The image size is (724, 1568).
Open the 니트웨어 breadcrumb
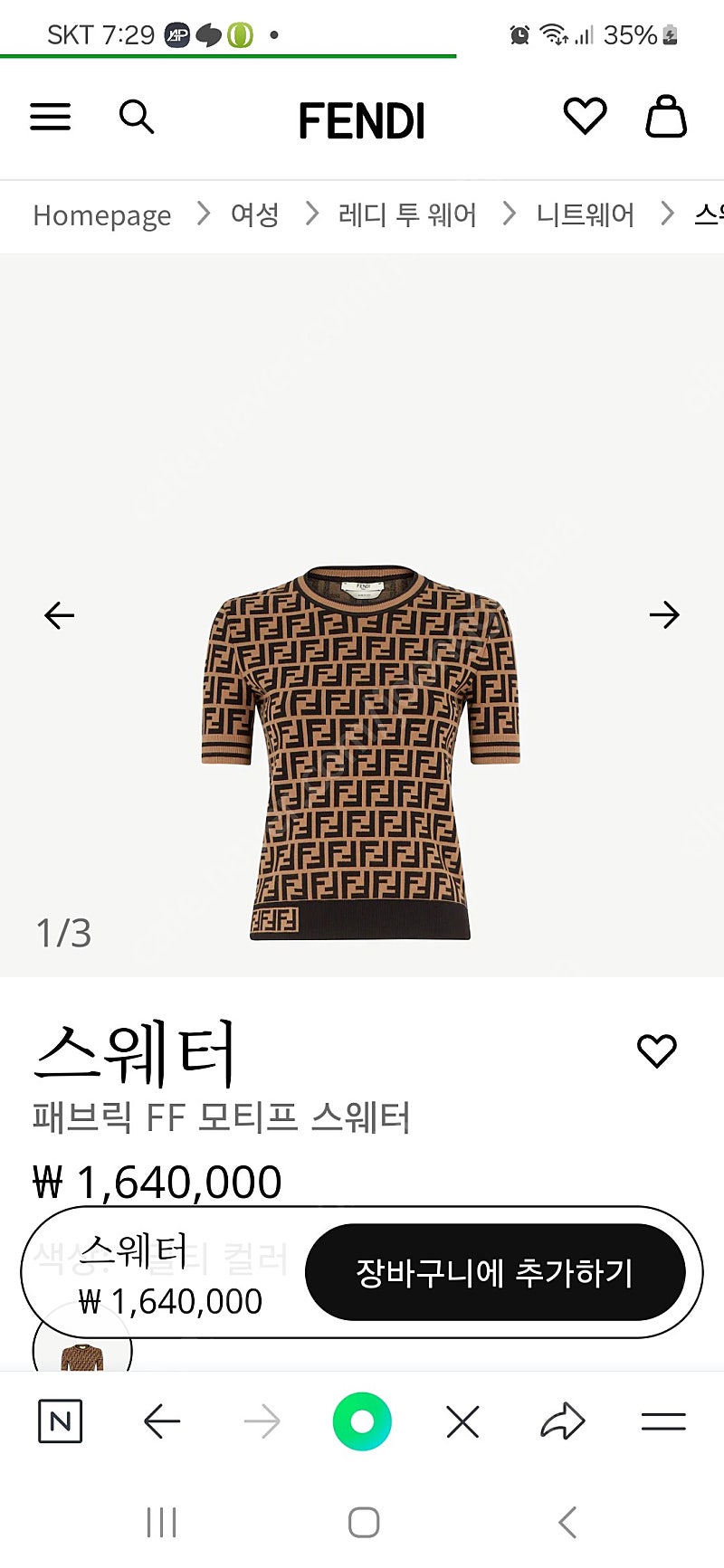pyautogui.click(x=586, y=214)
